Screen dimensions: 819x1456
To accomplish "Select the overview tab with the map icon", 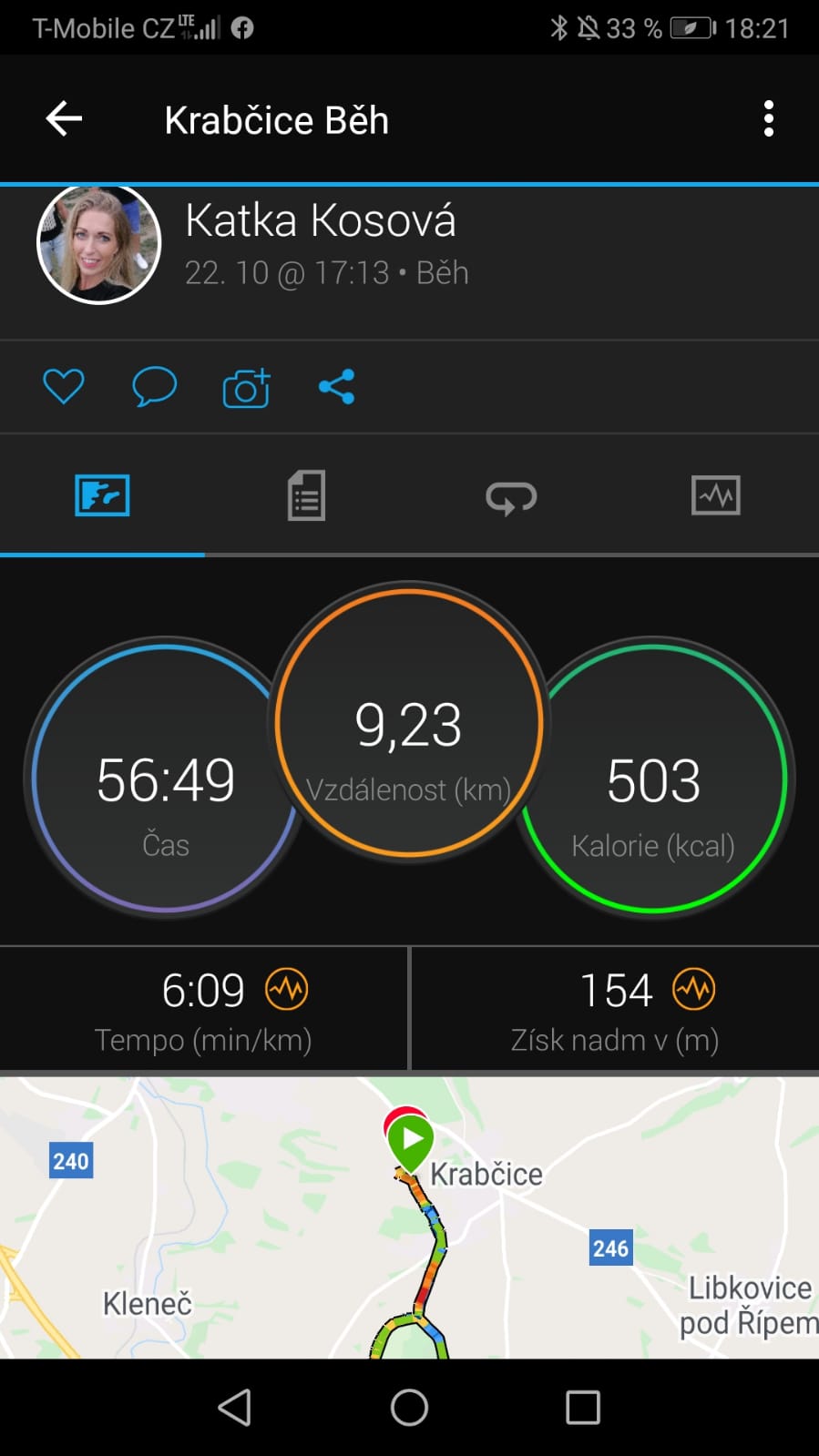I will click(x=102, y=495).
